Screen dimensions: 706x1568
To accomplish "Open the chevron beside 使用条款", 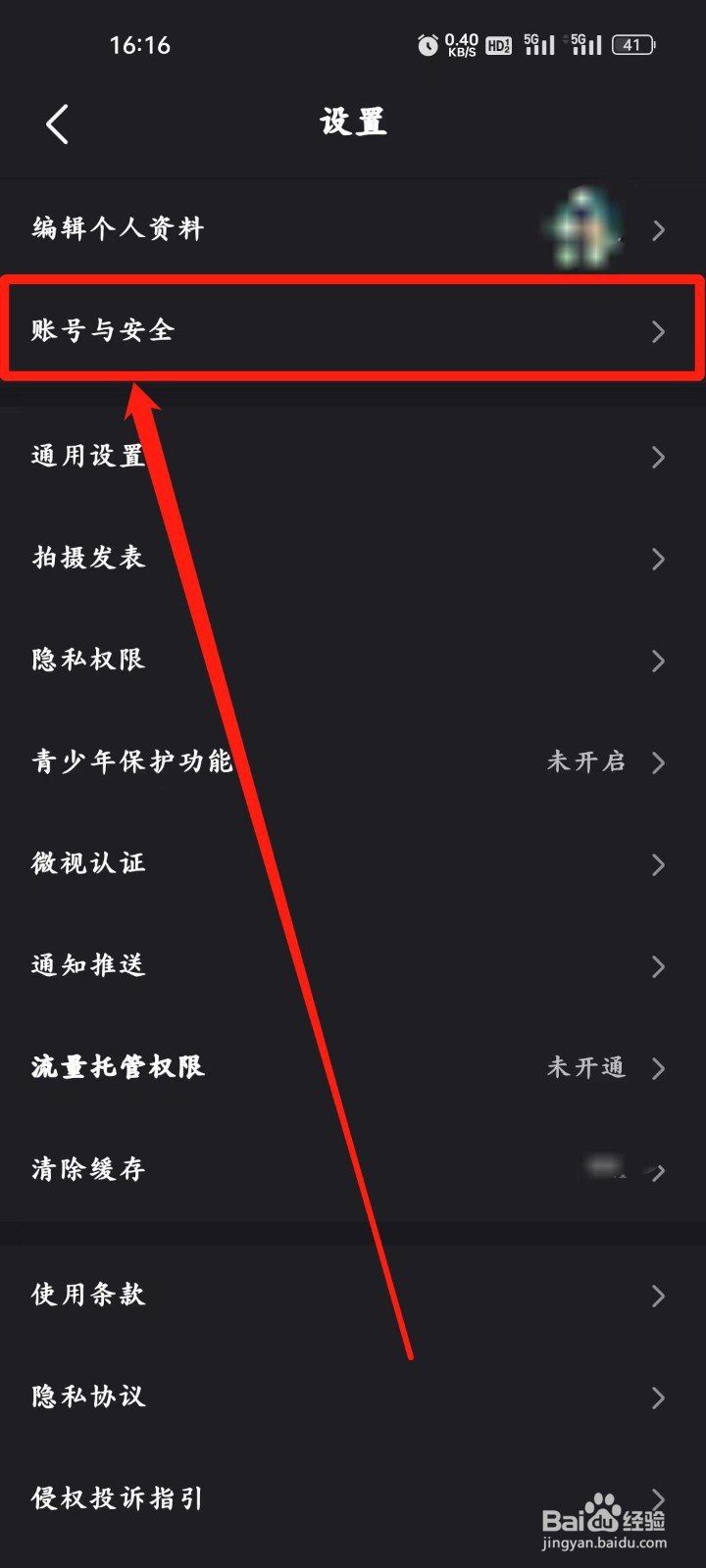I will [x=658, y=1296].
